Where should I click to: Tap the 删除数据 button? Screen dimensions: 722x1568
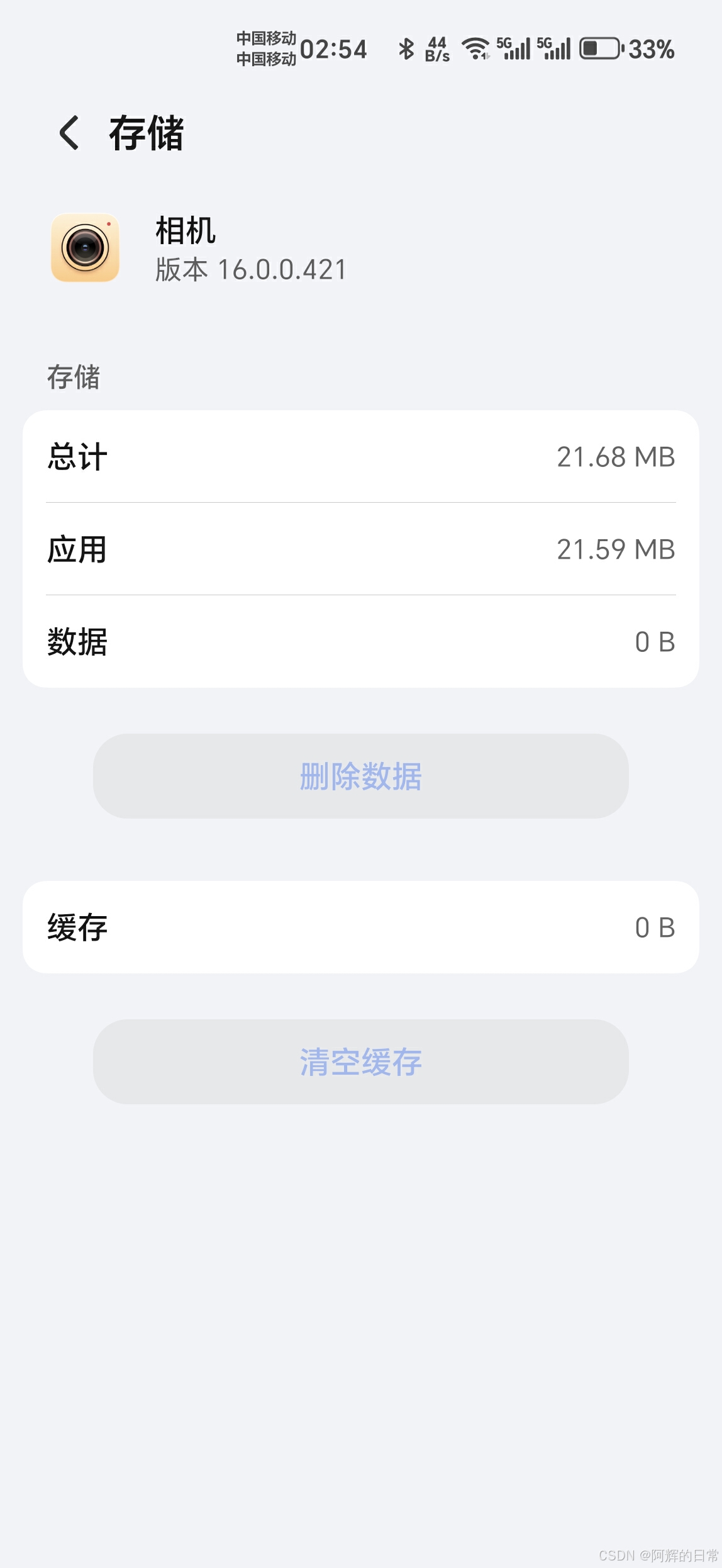pos(360,776)
